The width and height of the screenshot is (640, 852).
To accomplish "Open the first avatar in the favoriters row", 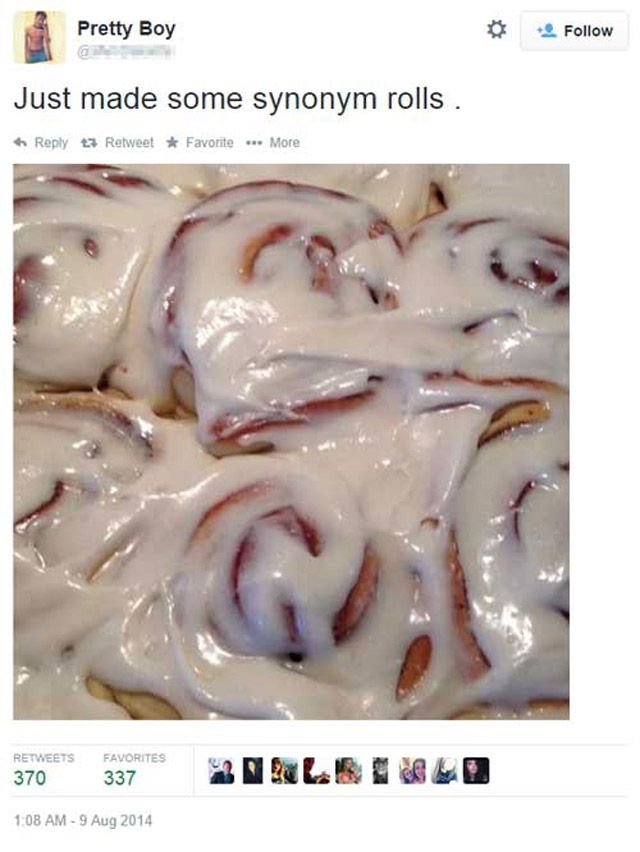I will (221, 770).
